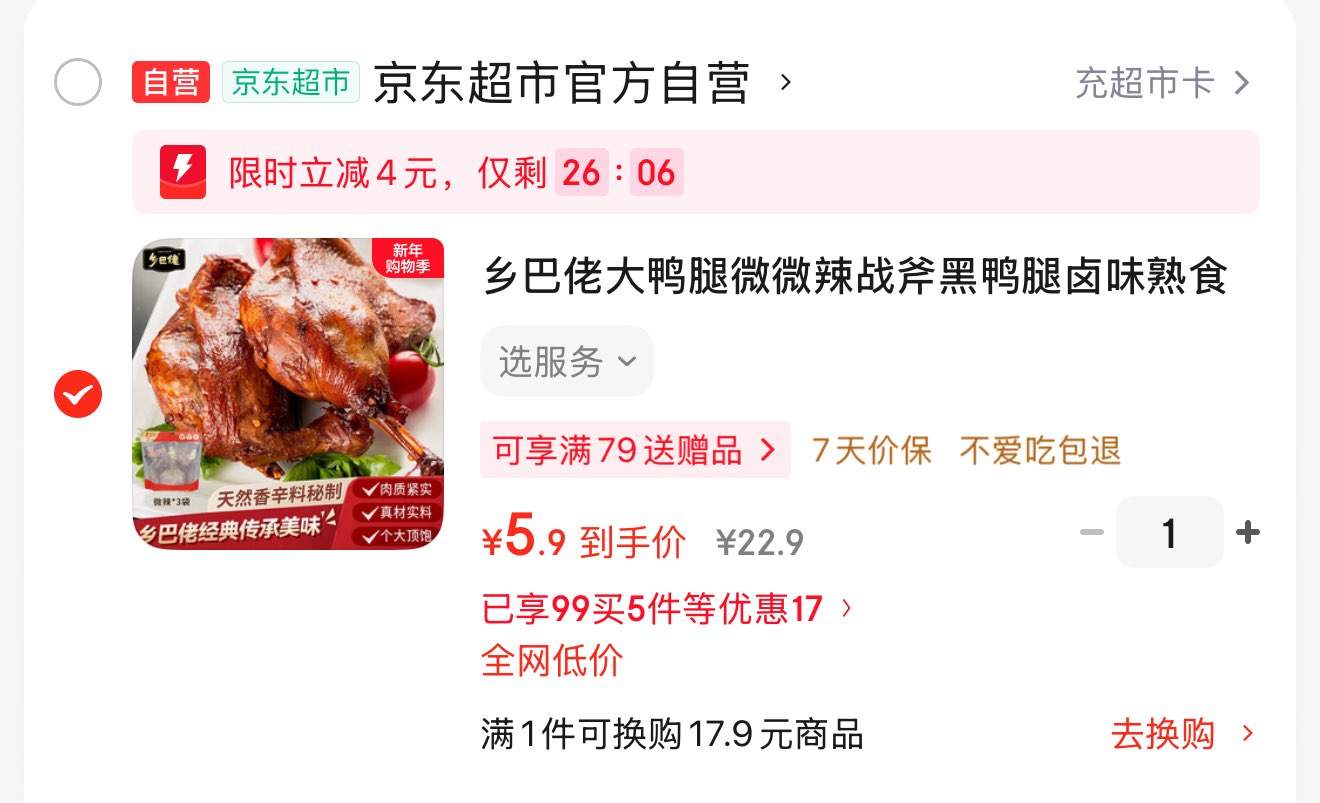Open 京东超市官方自营 store page
The width and height of the screenshot is (1320, 803).
click(x=561, y=83)
